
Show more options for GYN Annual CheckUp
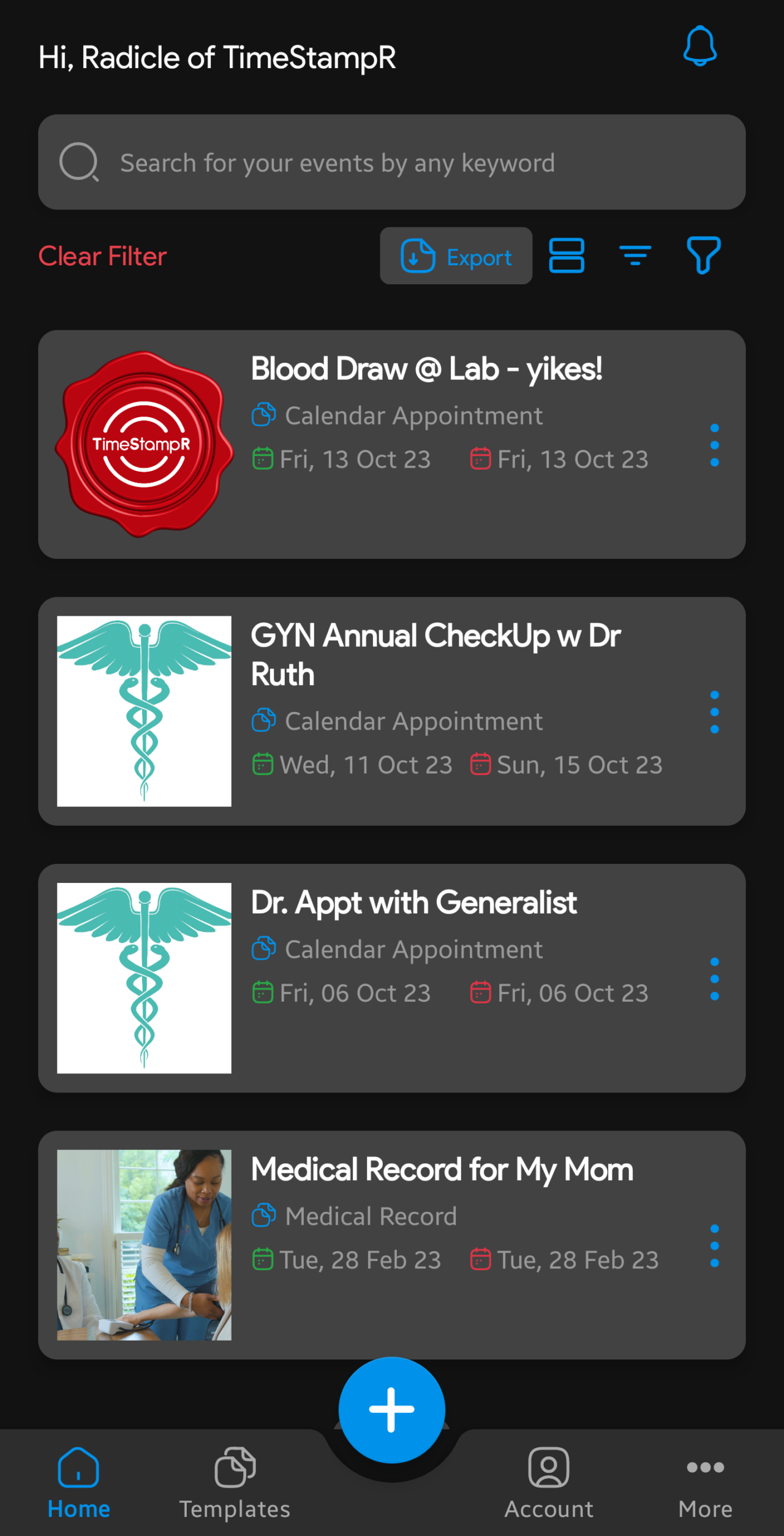pyautogui.click(x=714, y=712)
